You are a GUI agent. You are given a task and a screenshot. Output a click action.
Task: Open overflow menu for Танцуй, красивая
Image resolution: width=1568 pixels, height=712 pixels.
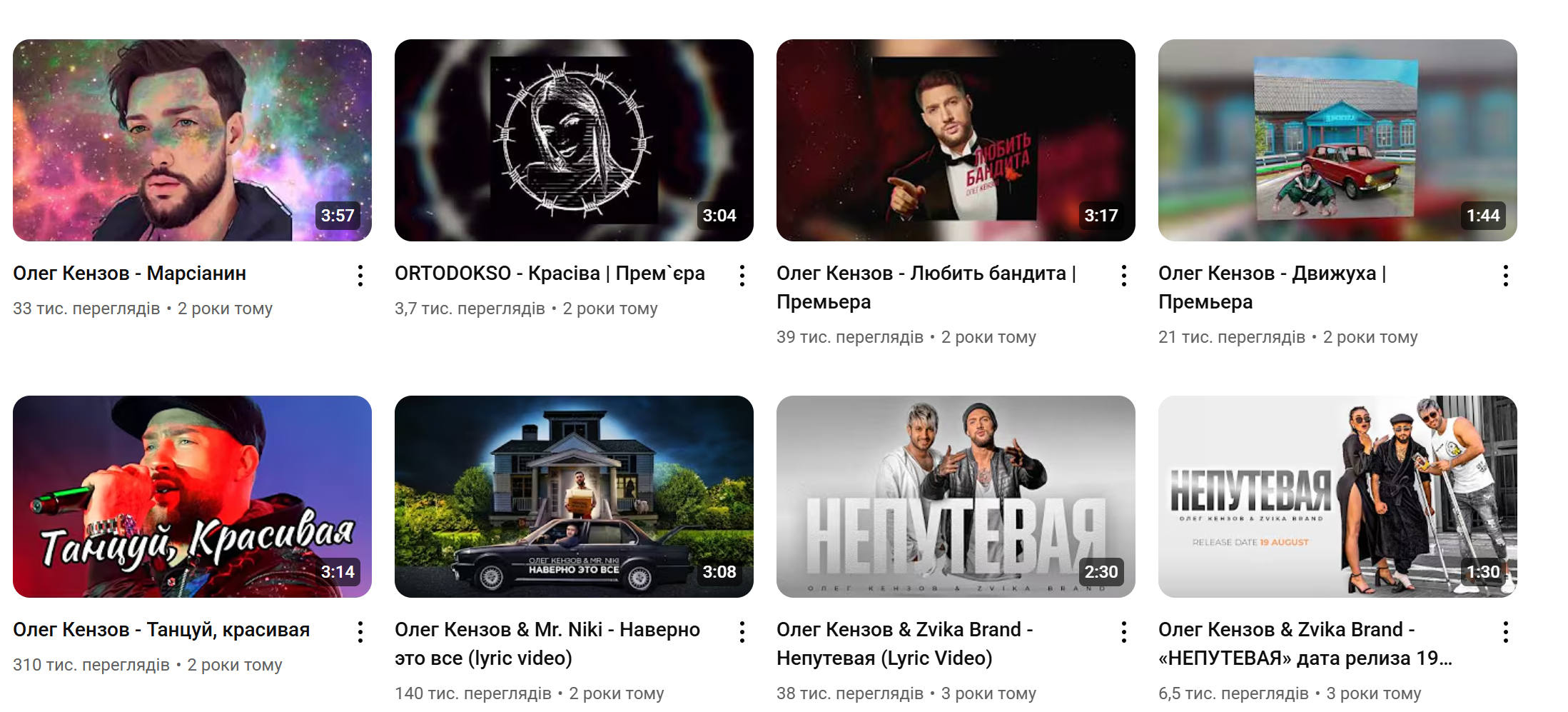[360, 632]
